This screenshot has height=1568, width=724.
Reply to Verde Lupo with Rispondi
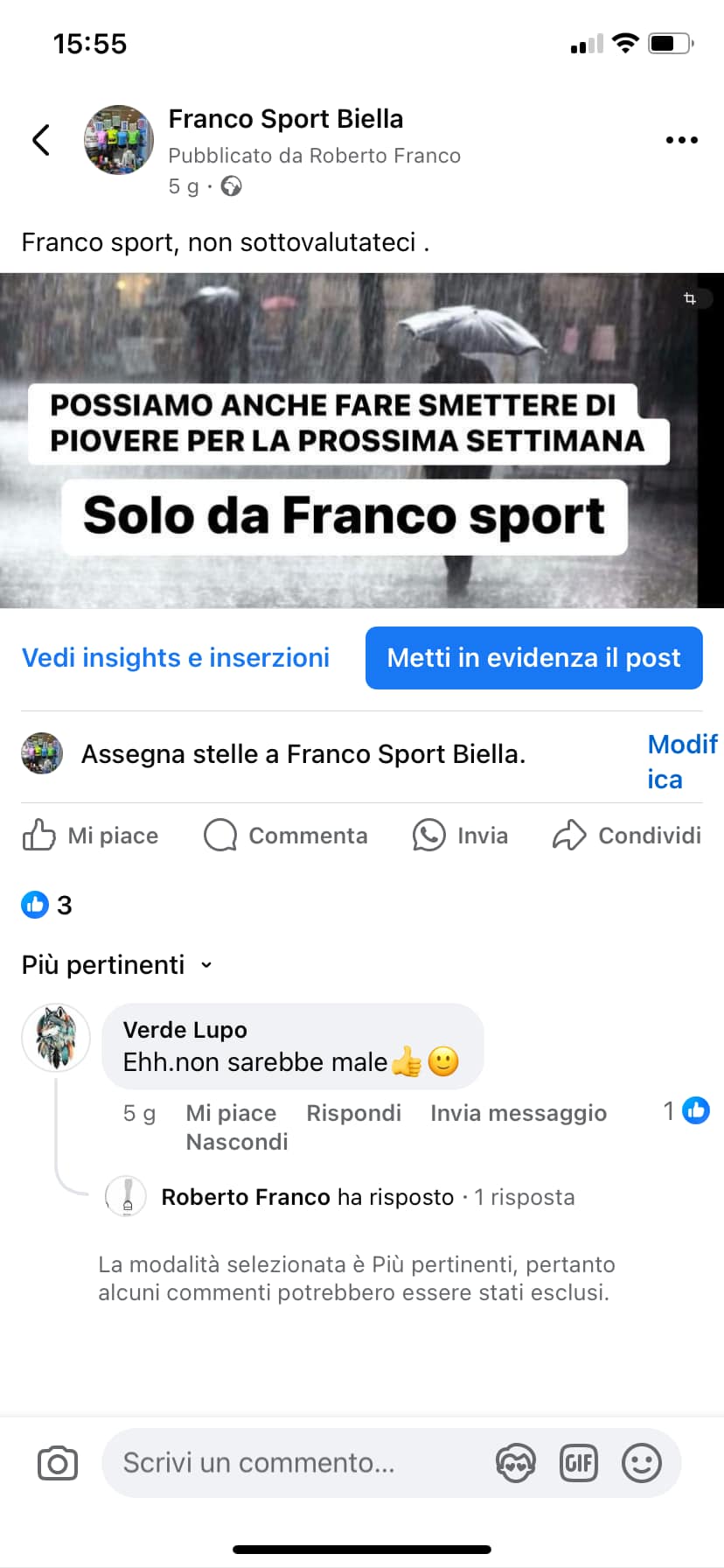[x=353, y=1113]
